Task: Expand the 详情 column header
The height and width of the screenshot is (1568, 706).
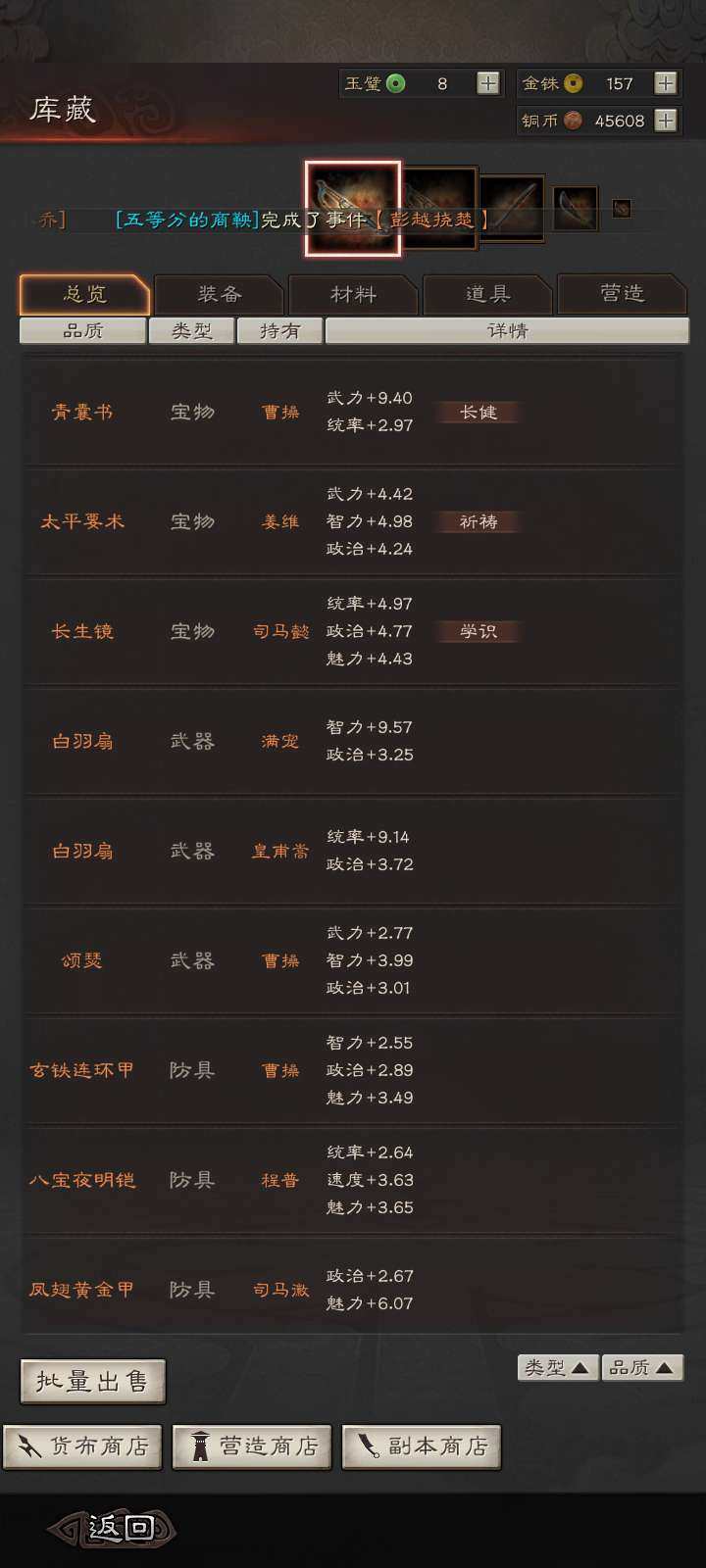Action: (x=506, y=331)
